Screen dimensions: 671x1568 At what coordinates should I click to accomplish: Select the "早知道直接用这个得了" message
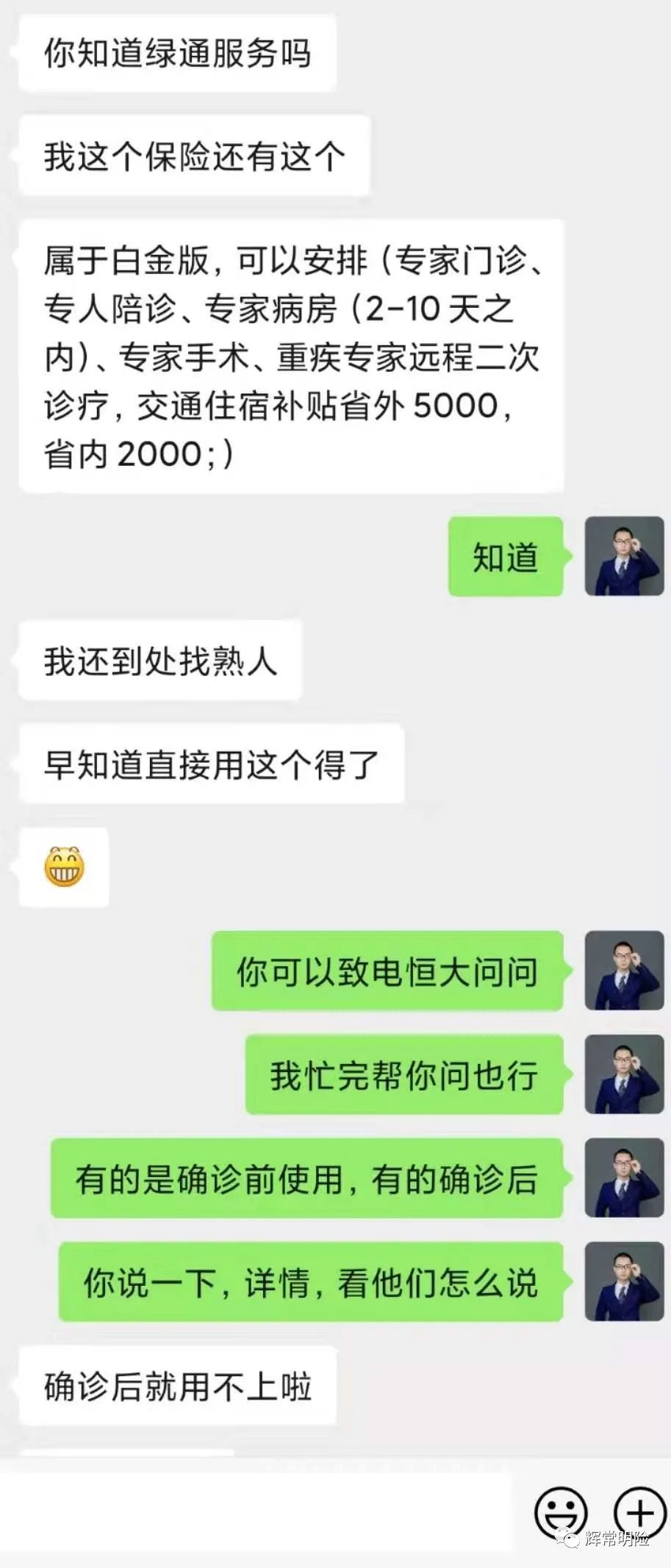click(x=208, y=763)
